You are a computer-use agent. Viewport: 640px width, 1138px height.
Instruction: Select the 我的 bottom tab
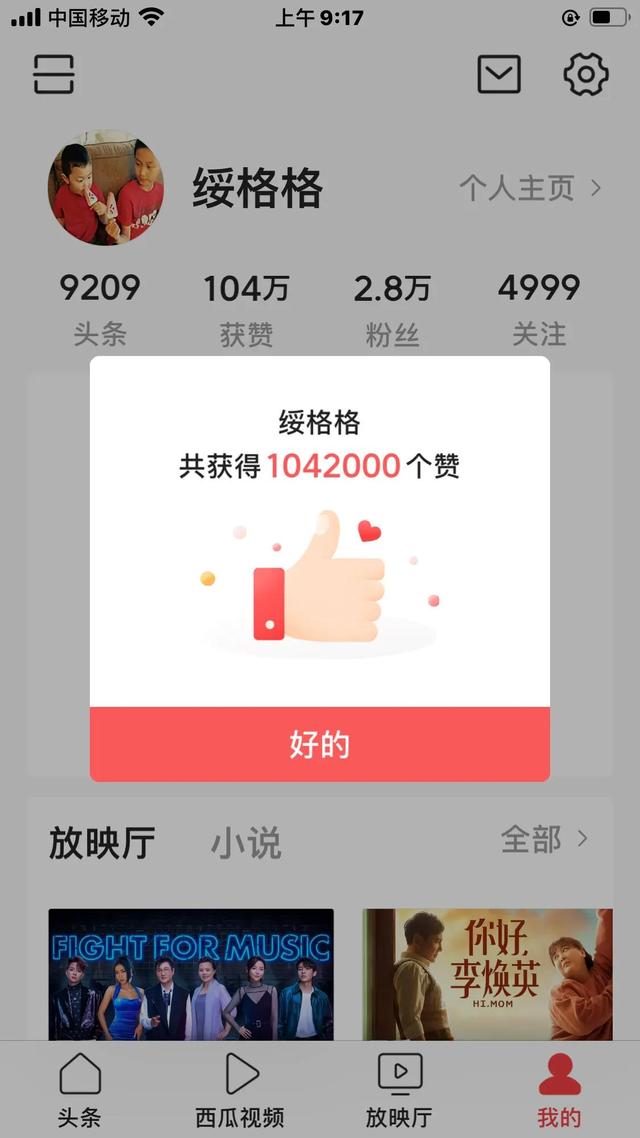pyautogui.click(x=559, y=1091)
